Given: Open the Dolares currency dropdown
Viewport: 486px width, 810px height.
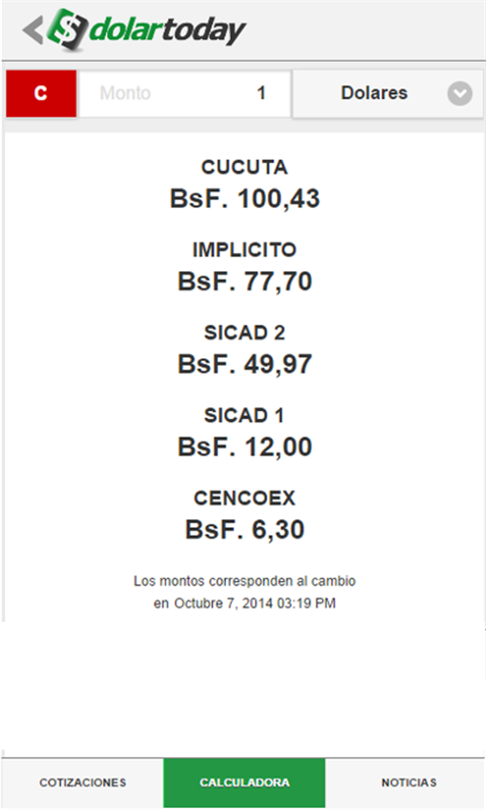Looking at the screenshot, I should [388, 94].
